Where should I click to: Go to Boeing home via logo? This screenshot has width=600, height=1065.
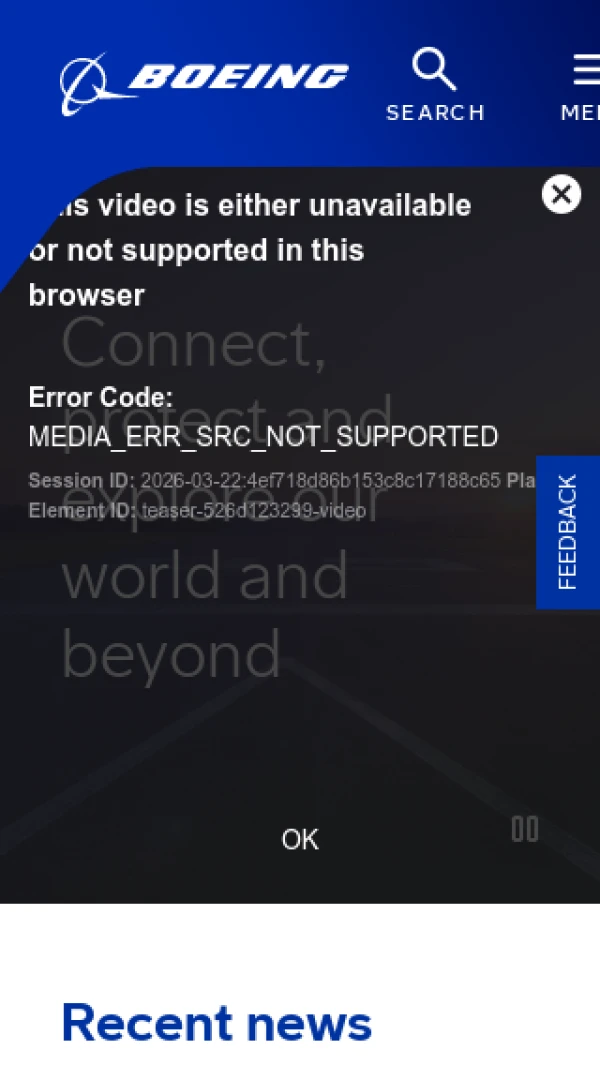click(x=204, y=82)
